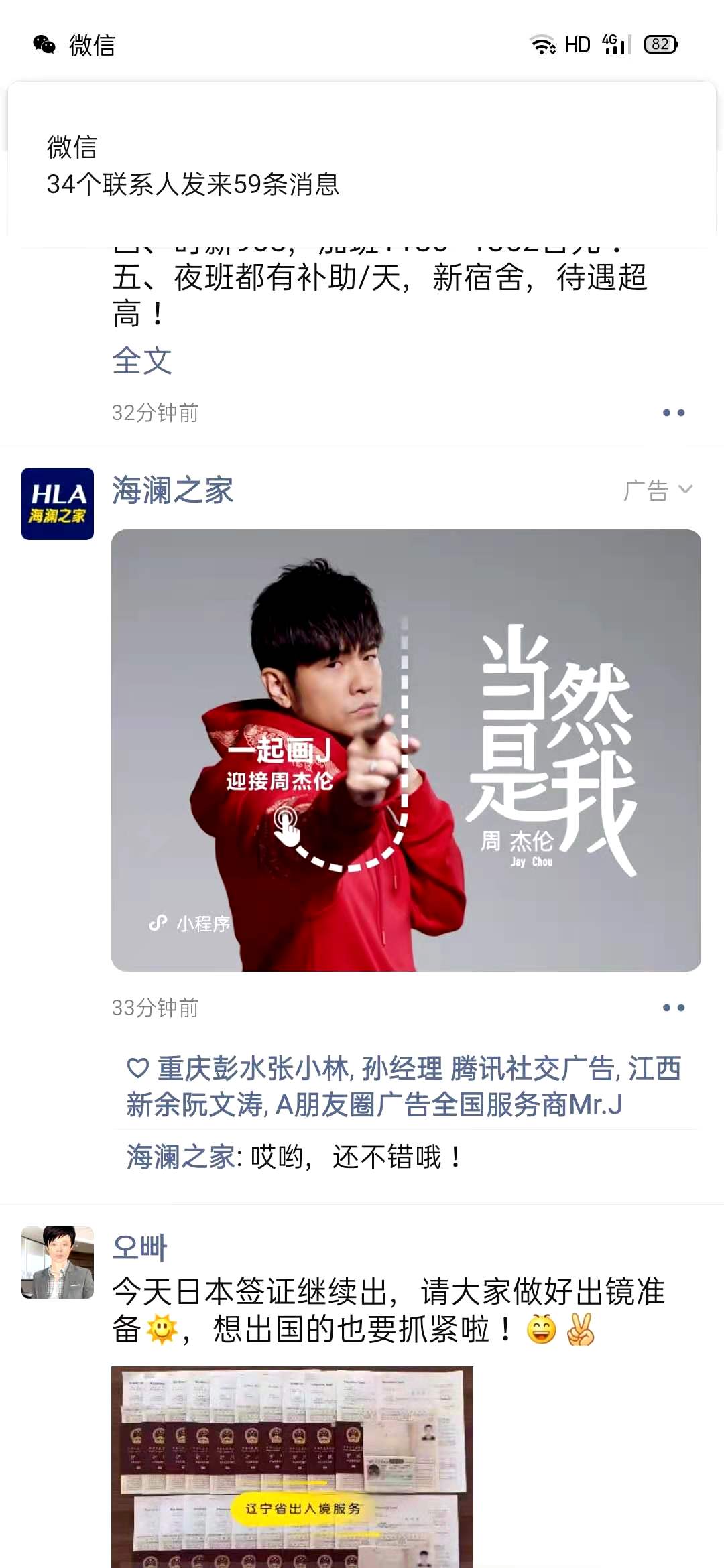
Task: Open the 오빠 username link
Action: [139, 1248]
